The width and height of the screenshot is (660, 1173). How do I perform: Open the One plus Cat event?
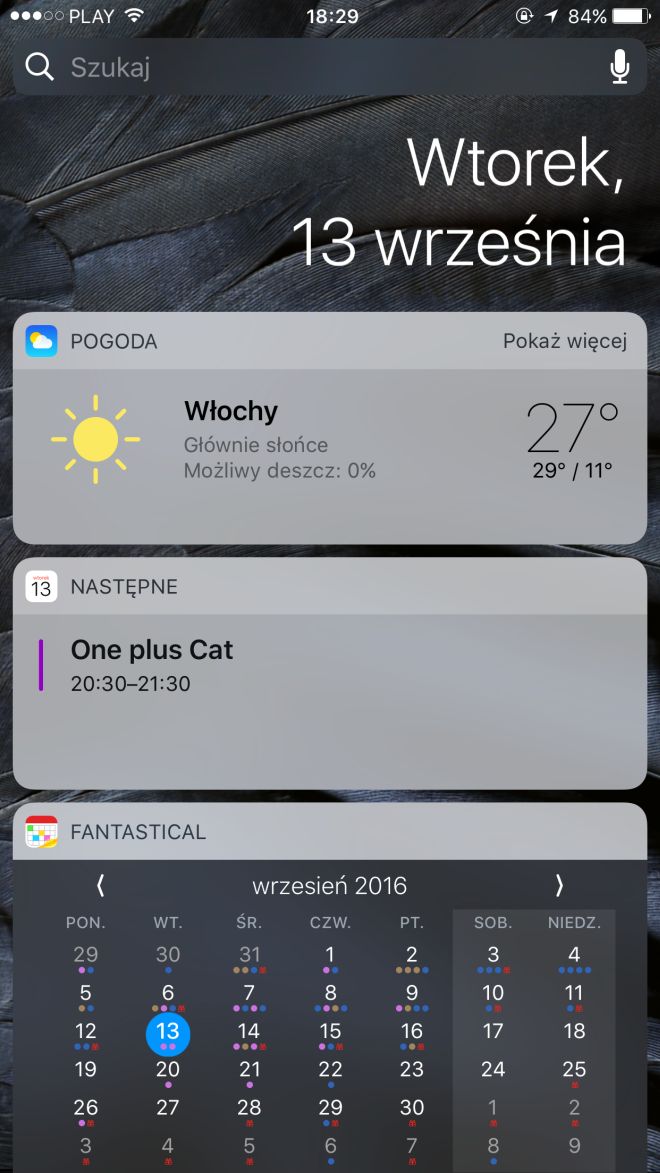coord(330,665)
